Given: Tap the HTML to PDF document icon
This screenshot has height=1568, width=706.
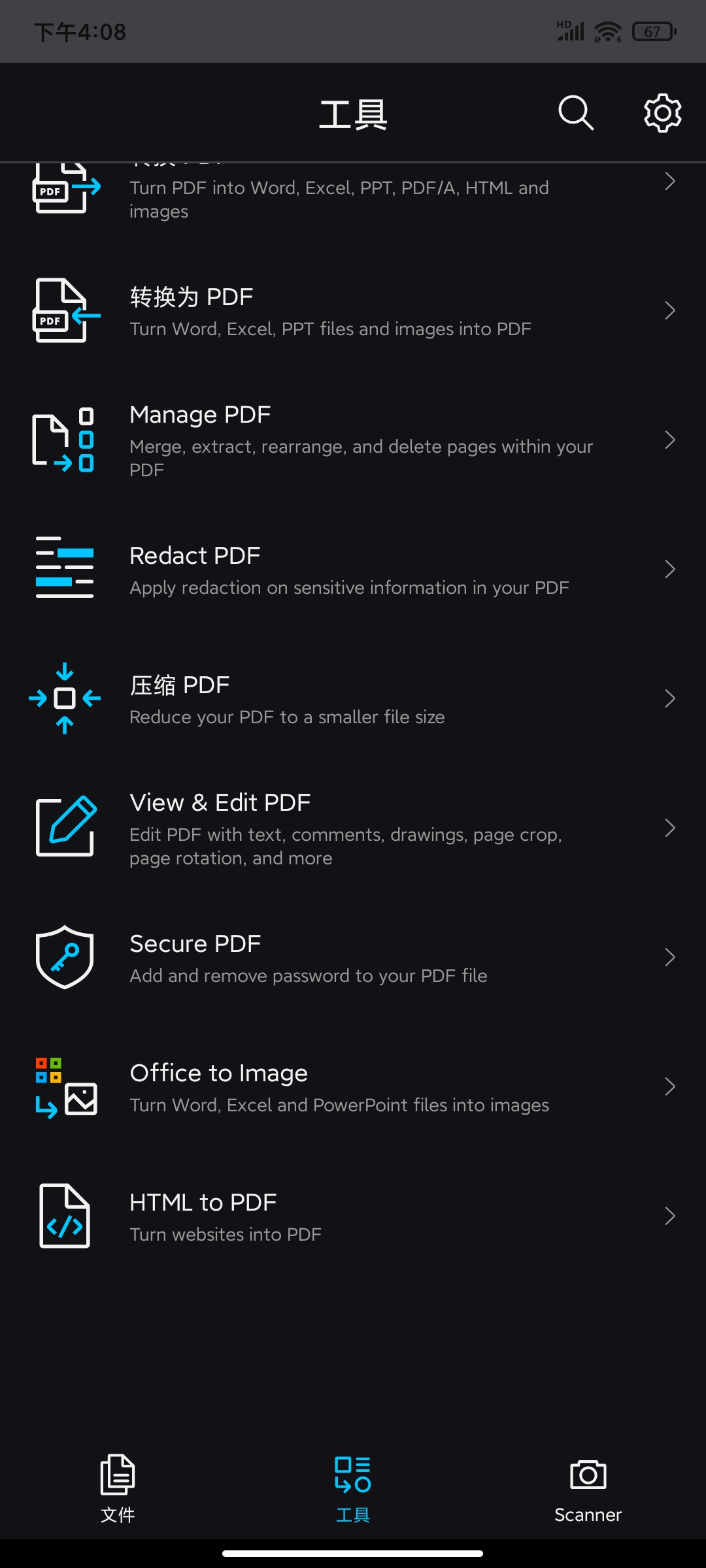Looking at the screenshot, I should [65, 1216].
